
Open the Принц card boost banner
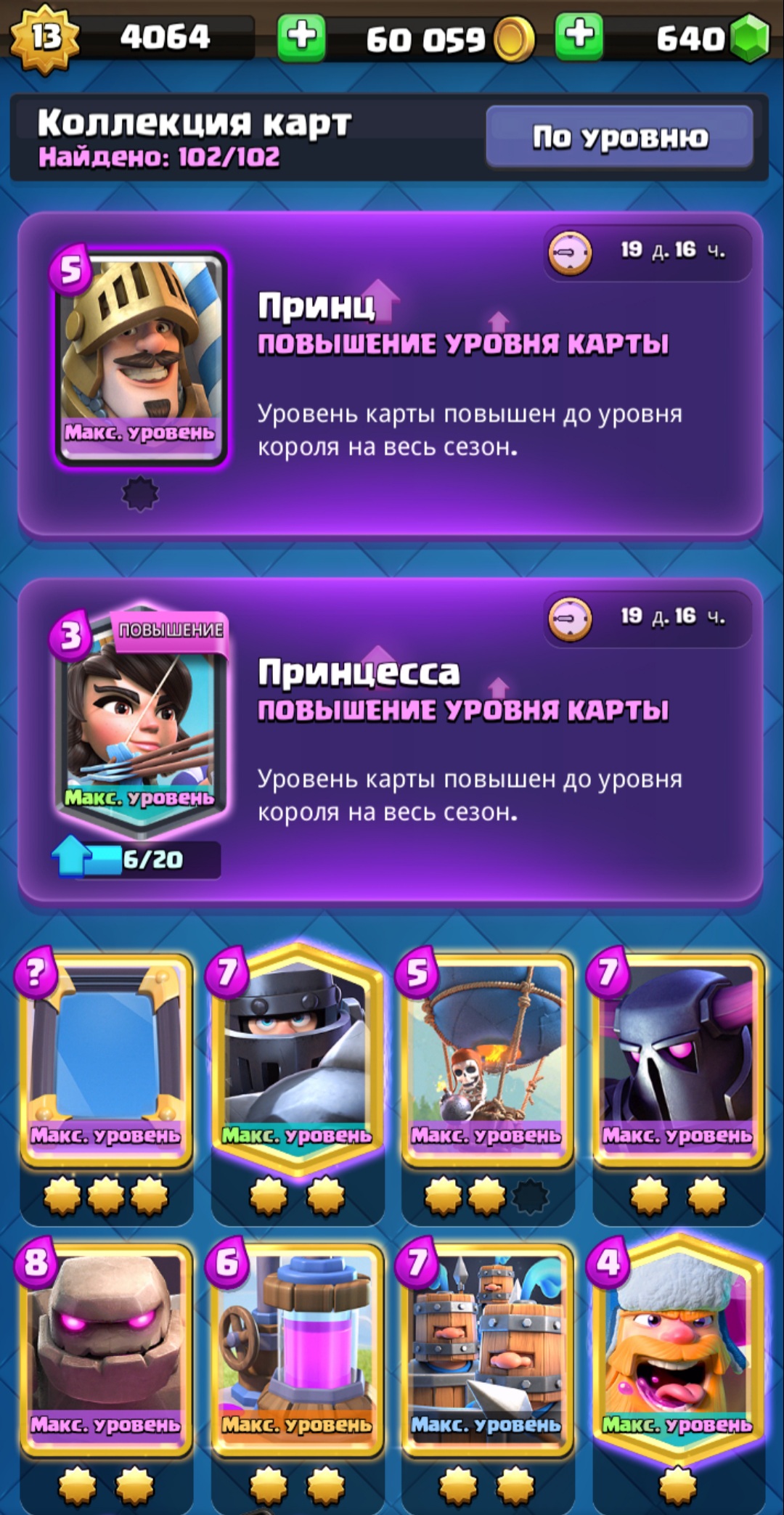[390, 374]
